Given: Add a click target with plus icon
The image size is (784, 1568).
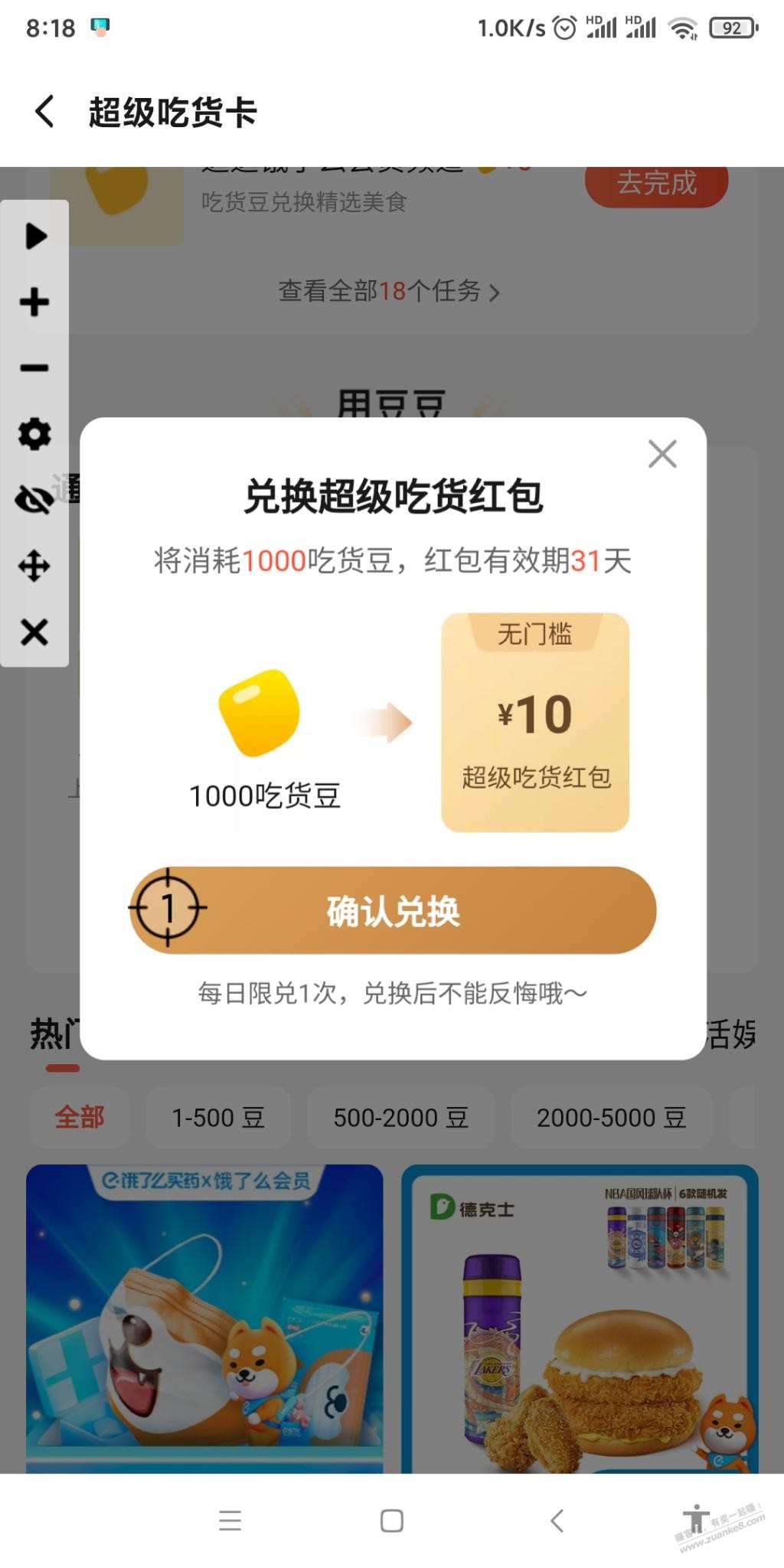Looking at the screenshot, I should click(x=34, y=302).
